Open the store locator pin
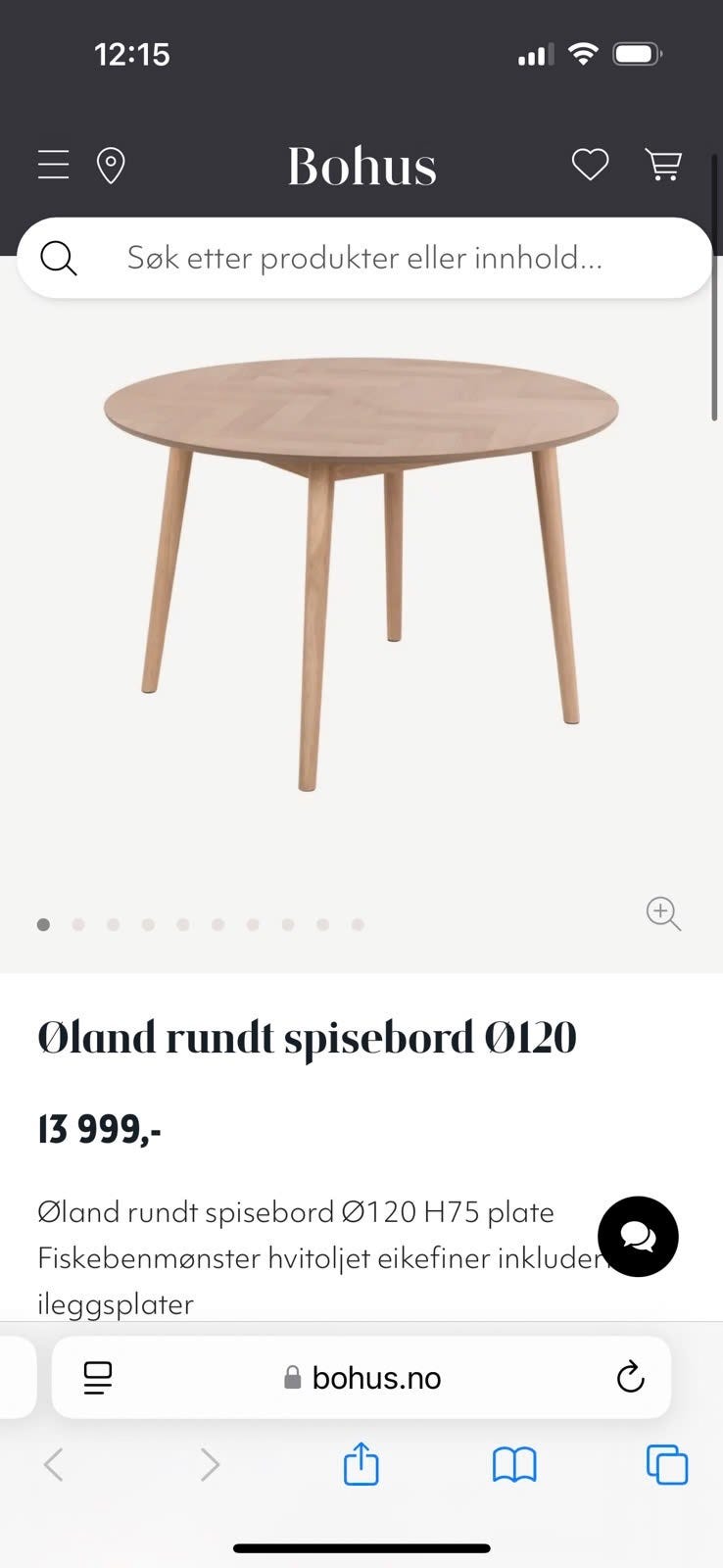The width and height of the screenshot is (723, 1568). (x=111, y=166)
